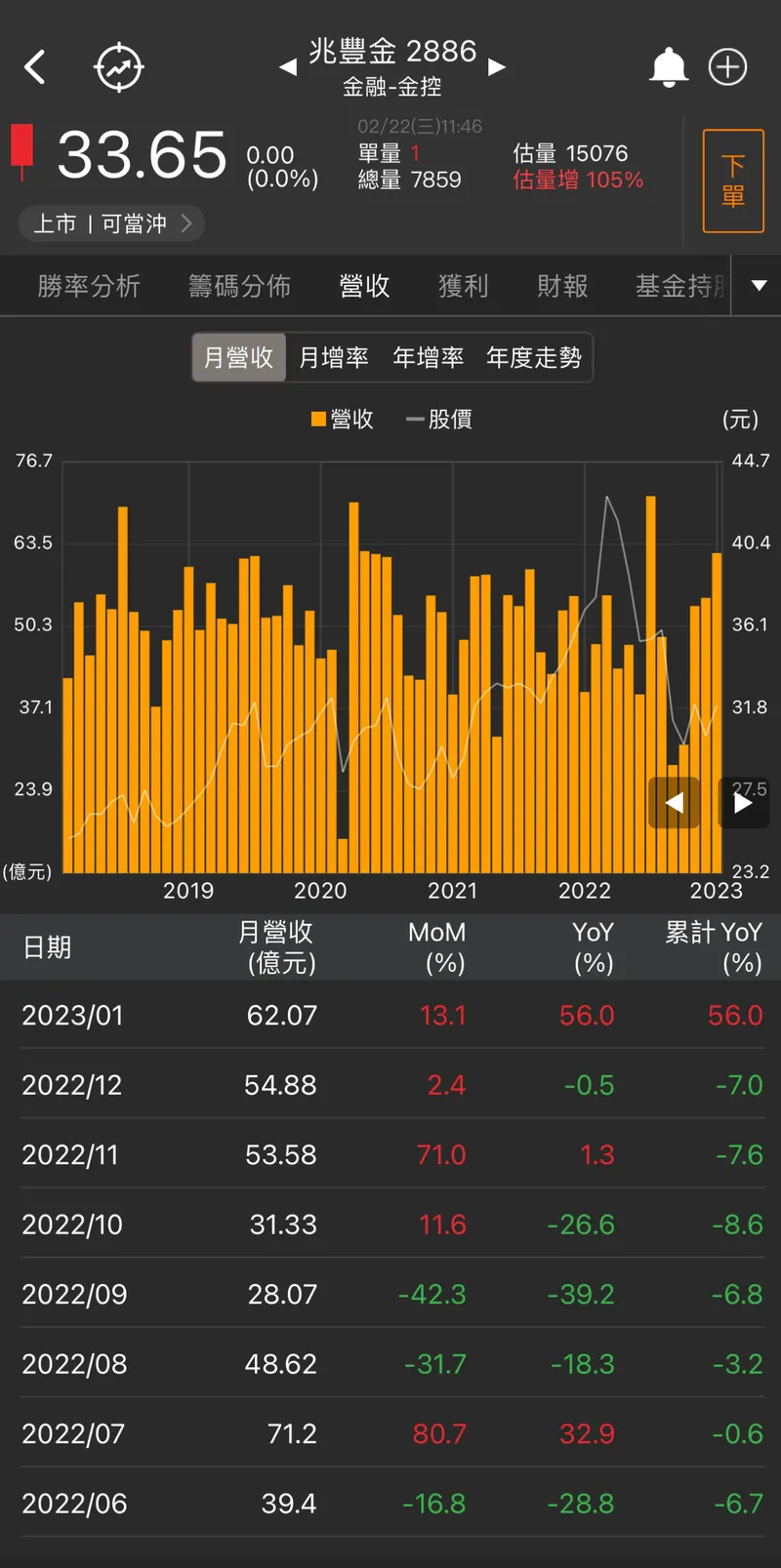Select the 年增率 segment
This screenshot has width=781, height=1568.
click(428, 357)
